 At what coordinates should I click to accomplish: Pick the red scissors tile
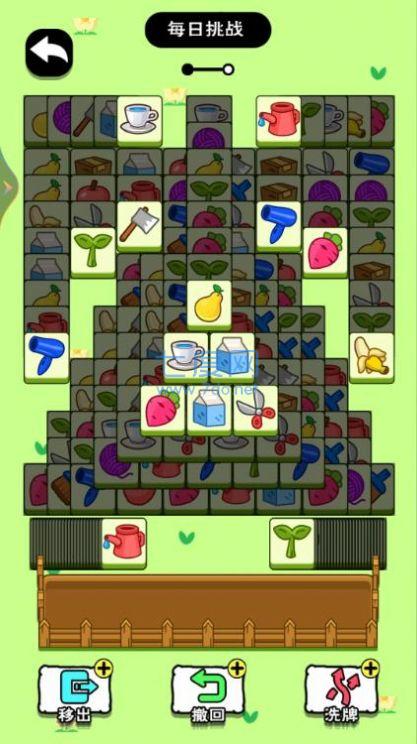click(256, 410)
